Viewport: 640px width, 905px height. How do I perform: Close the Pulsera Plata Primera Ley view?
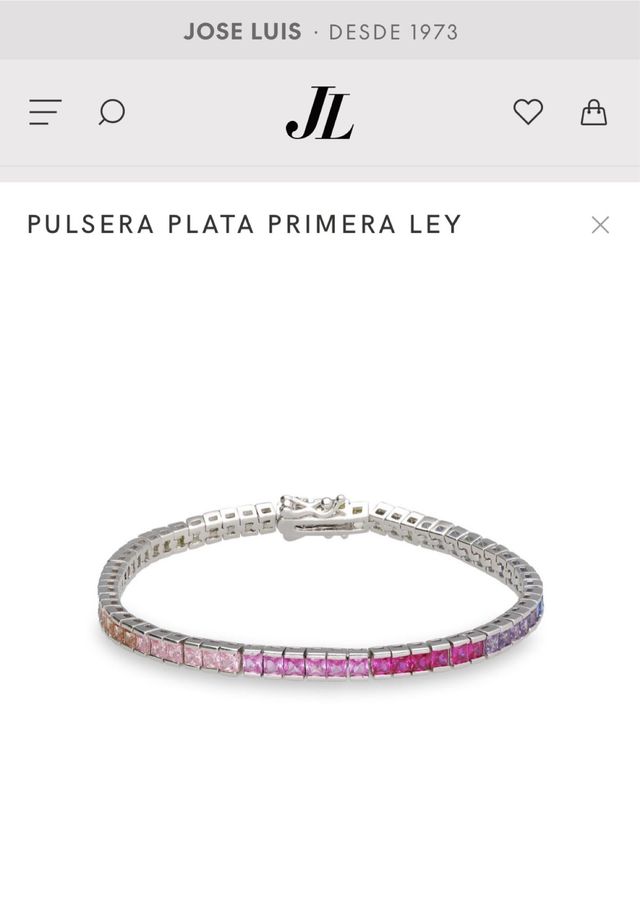[x=600, y=225]
